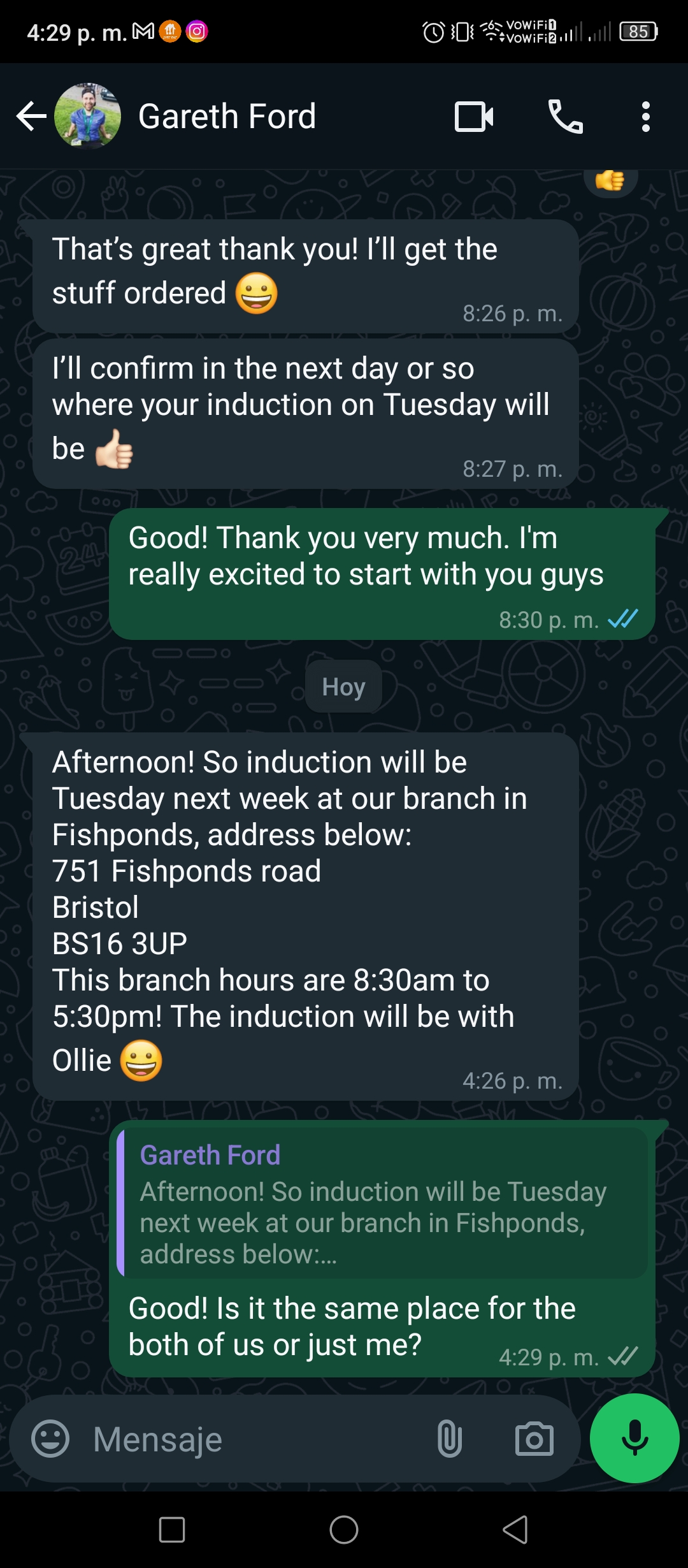Tap the Mensaje text field

pos(255,1439)
